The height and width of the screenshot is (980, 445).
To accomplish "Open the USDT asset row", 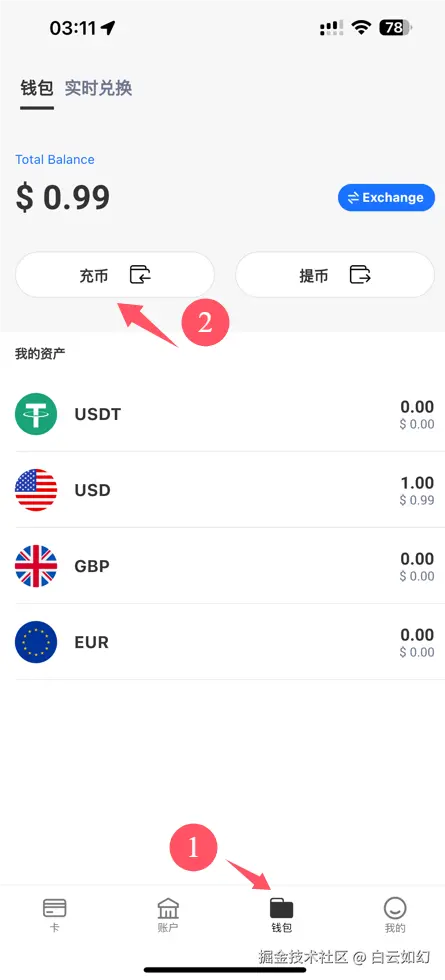I will [x=224, y=414].
